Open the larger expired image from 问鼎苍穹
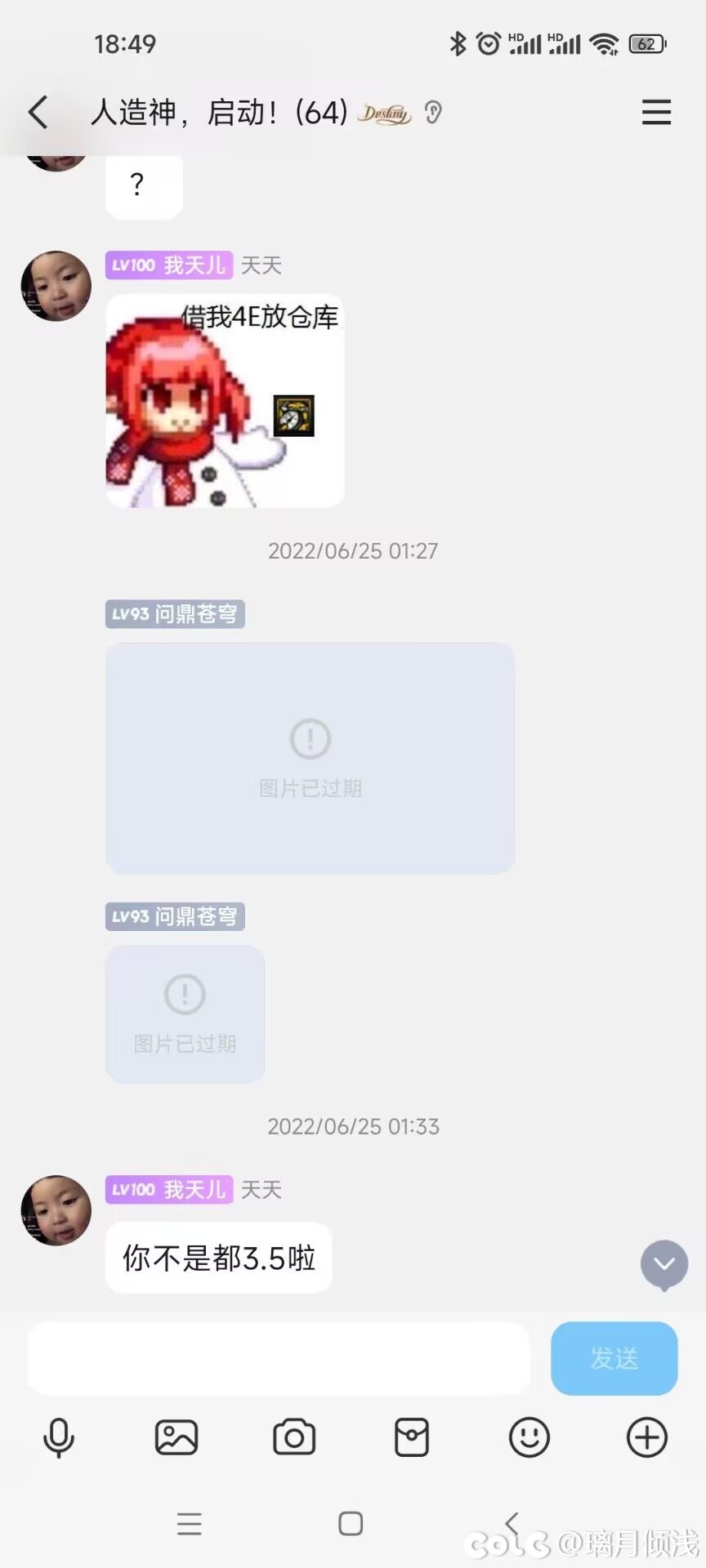This screenshot has height=1568, width=706. point(310,758)
